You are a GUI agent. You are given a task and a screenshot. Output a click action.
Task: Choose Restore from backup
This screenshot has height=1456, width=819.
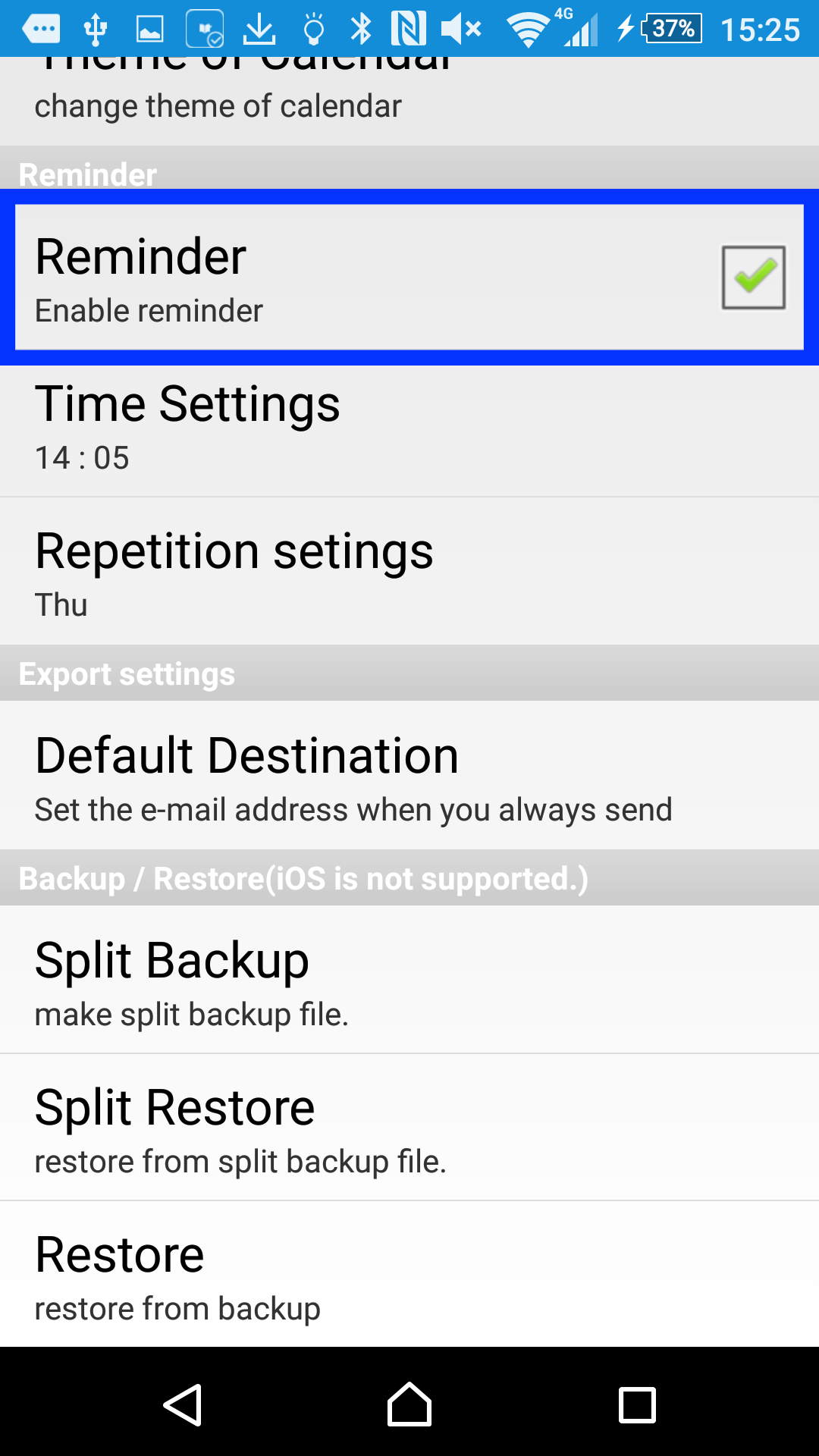(x=409, y=1274)
